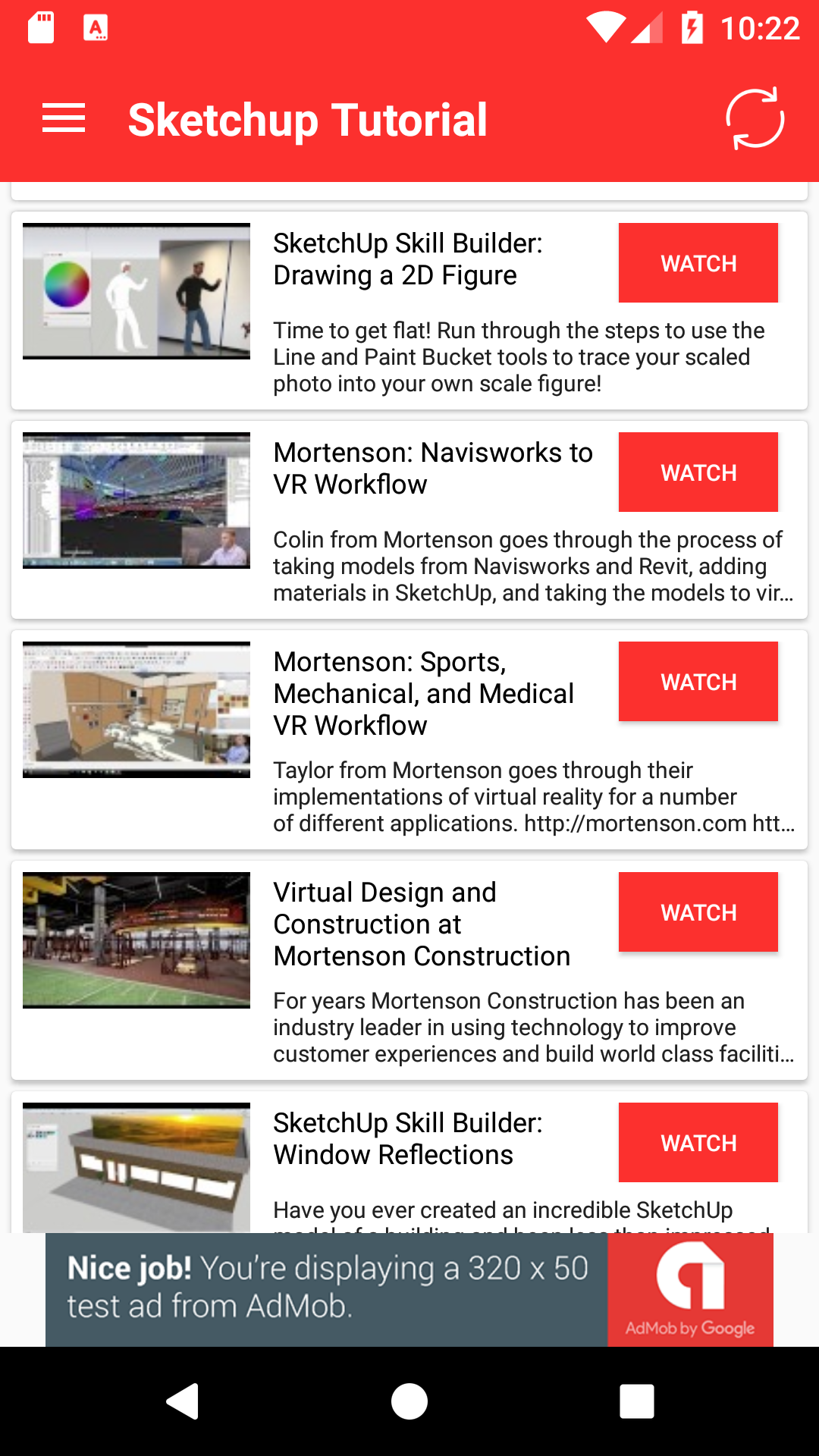The width and height of the screenshot is (819, 1456).
Task: Watch the Navisworks to VR Workflow video
Action: point(698,472)
